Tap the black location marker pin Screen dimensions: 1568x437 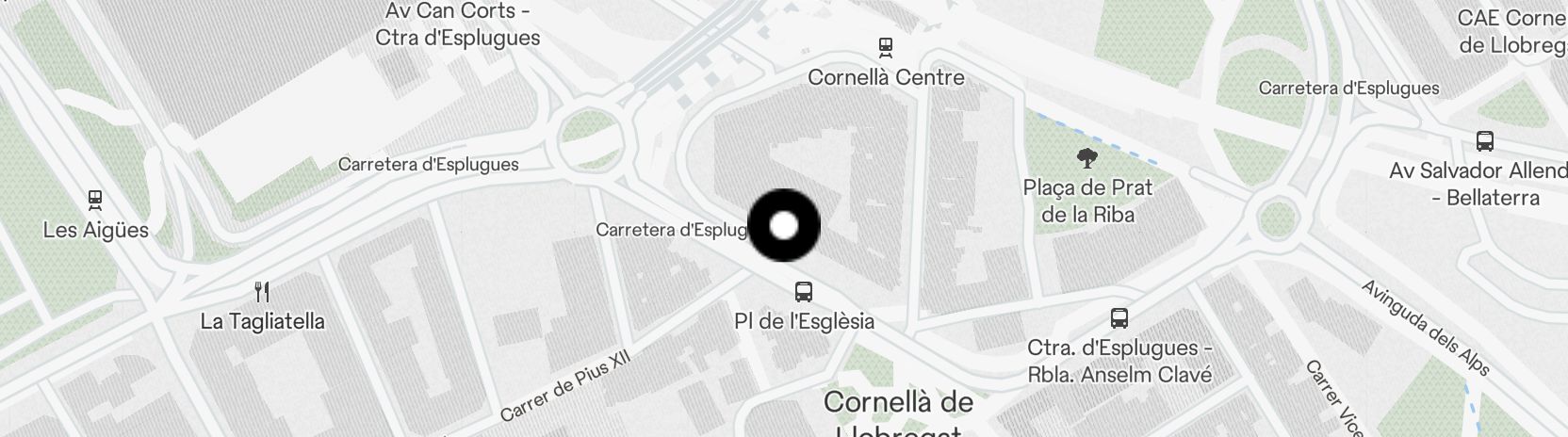(x=783, y=226)
